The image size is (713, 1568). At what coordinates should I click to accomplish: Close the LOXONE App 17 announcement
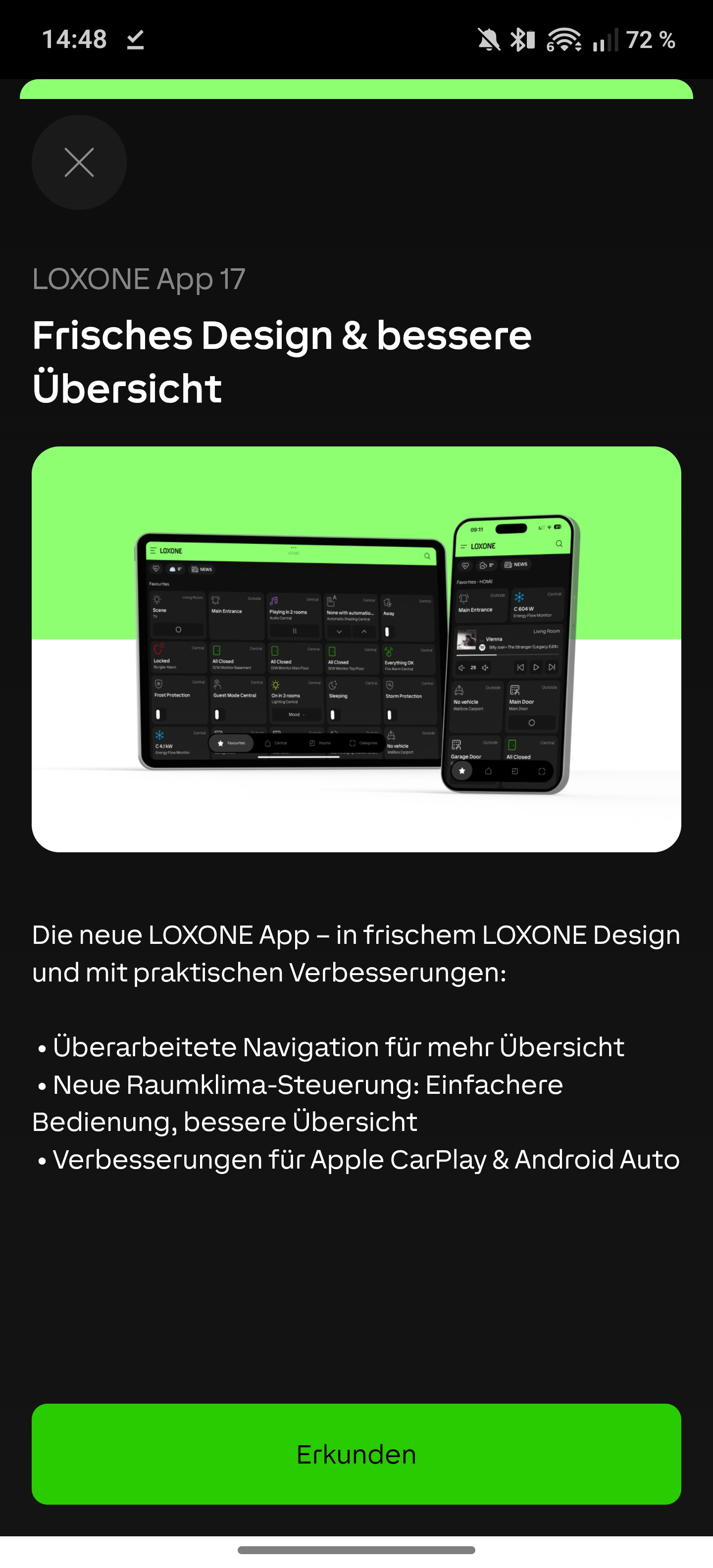[x=79, y=162]
